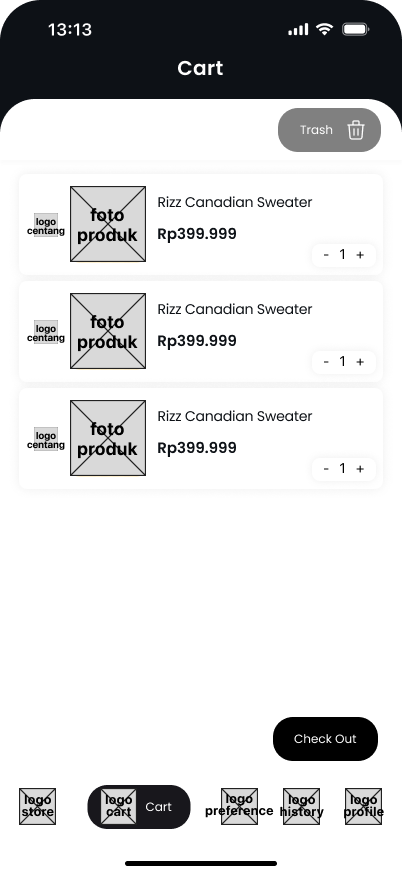Proceed with the Check Out button

[x=325, y=739]
